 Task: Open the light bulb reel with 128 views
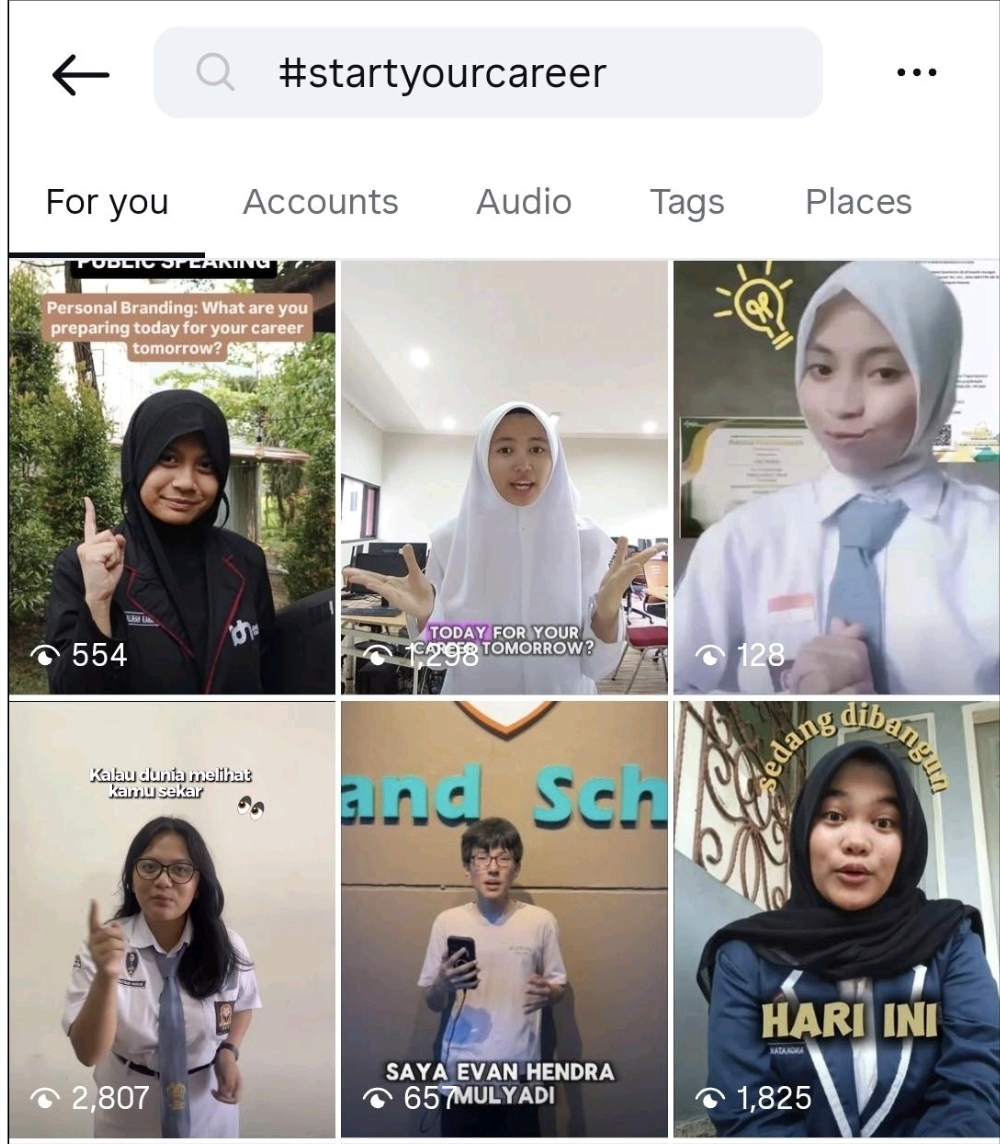[837, 477]
